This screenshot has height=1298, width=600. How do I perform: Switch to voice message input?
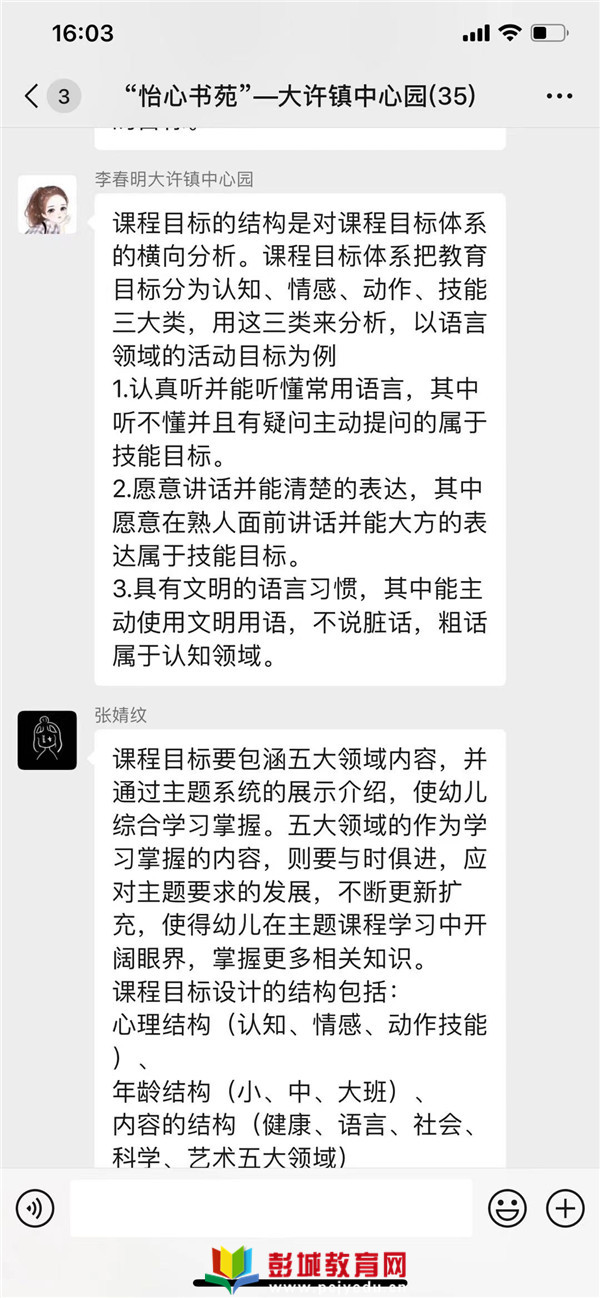(x=36, y=1209)
